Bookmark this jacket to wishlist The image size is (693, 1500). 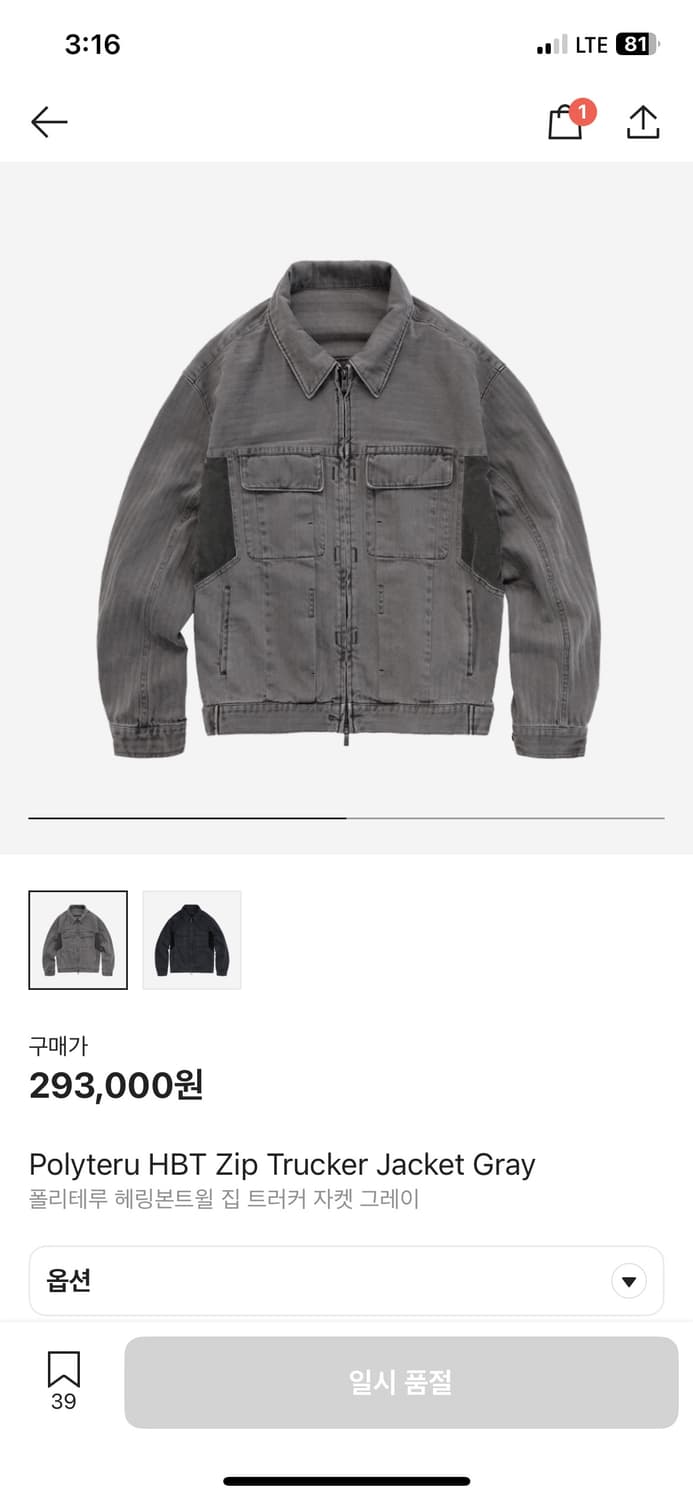pyautogui.click(x=63, y=1381)
